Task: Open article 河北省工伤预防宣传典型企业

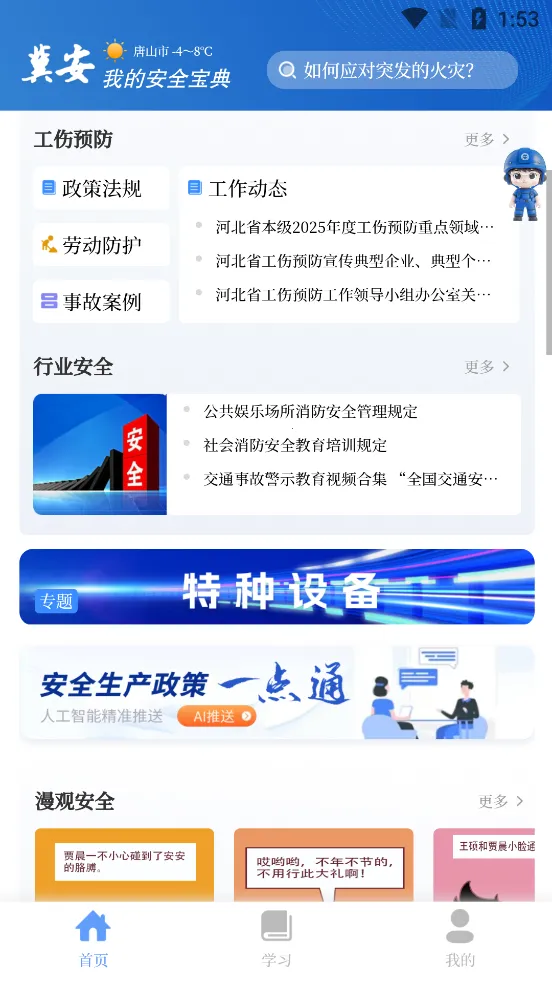Action: coord(353,260)
